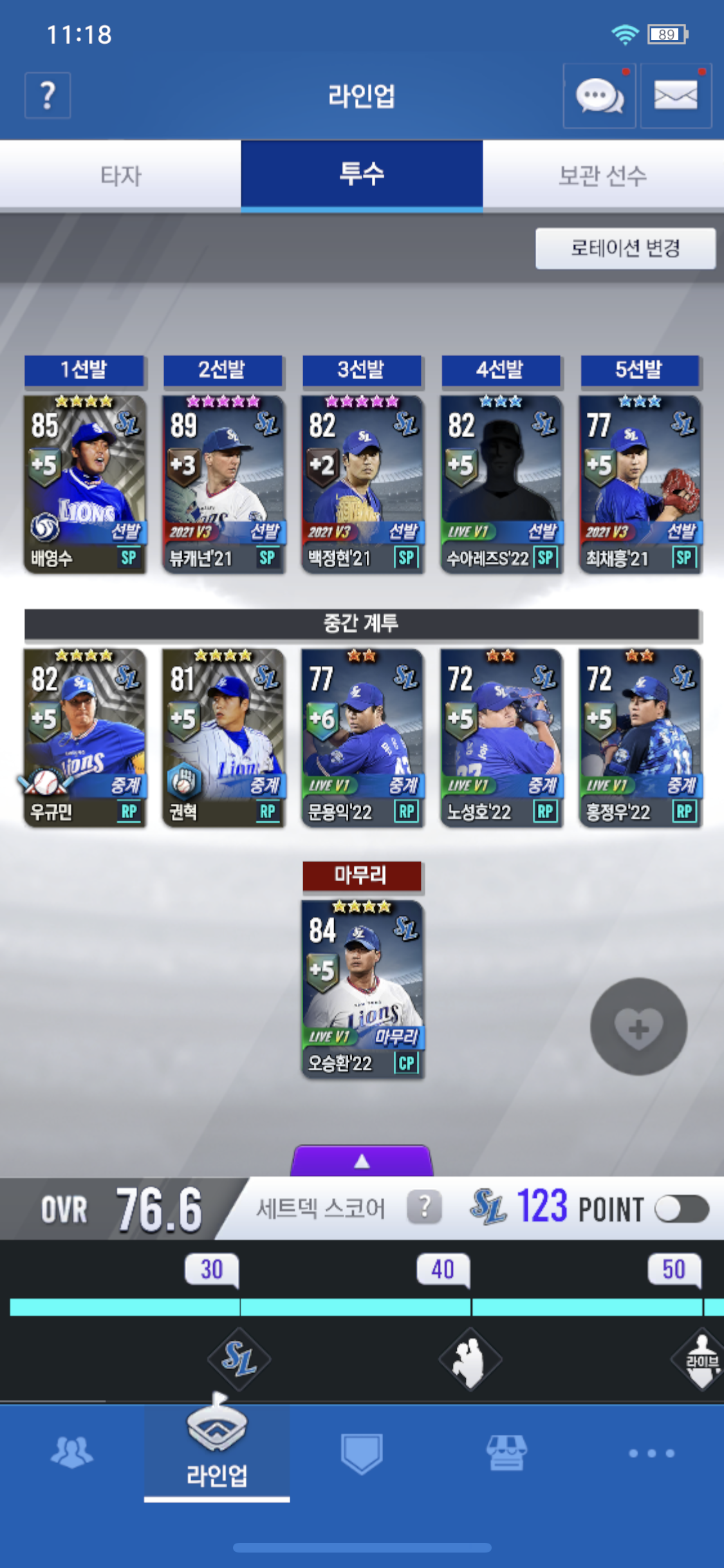Switch to the 타자 tab
Image resolution: width=724 pixels, height=1568 pixels.
[x=120, y=175]
